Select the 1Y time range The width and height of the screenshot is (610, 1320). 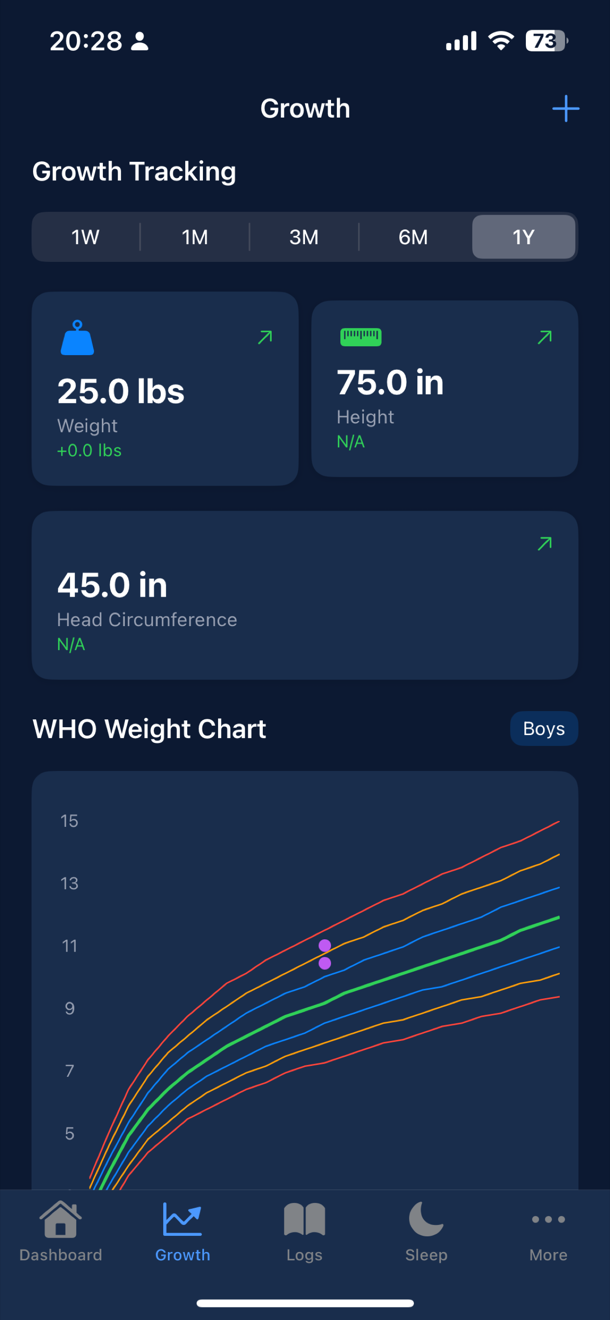pyautogui.click(x=523, y=237)
